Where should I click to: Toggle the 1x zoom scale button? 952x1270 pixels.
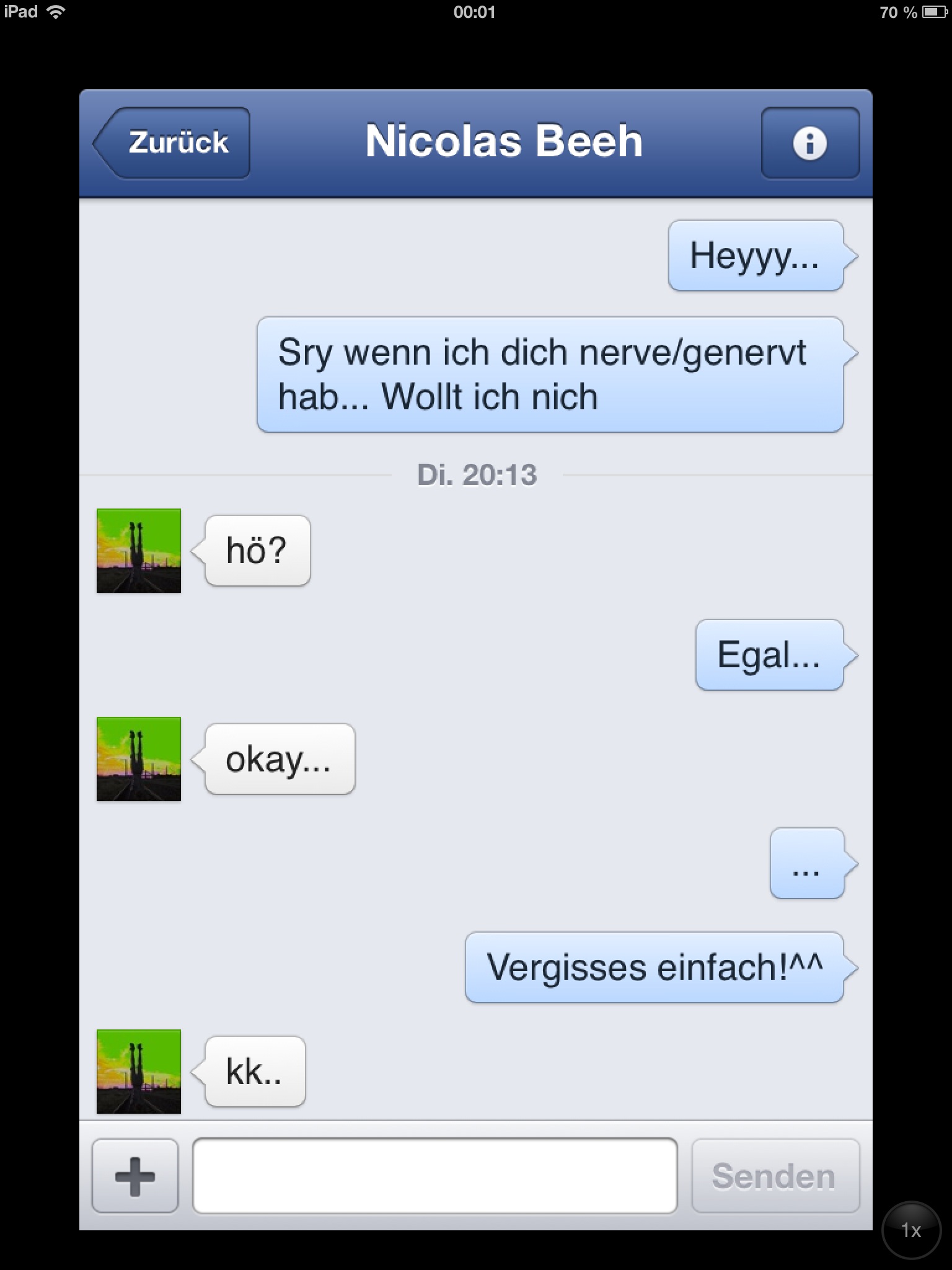[x=910, y=1230]
